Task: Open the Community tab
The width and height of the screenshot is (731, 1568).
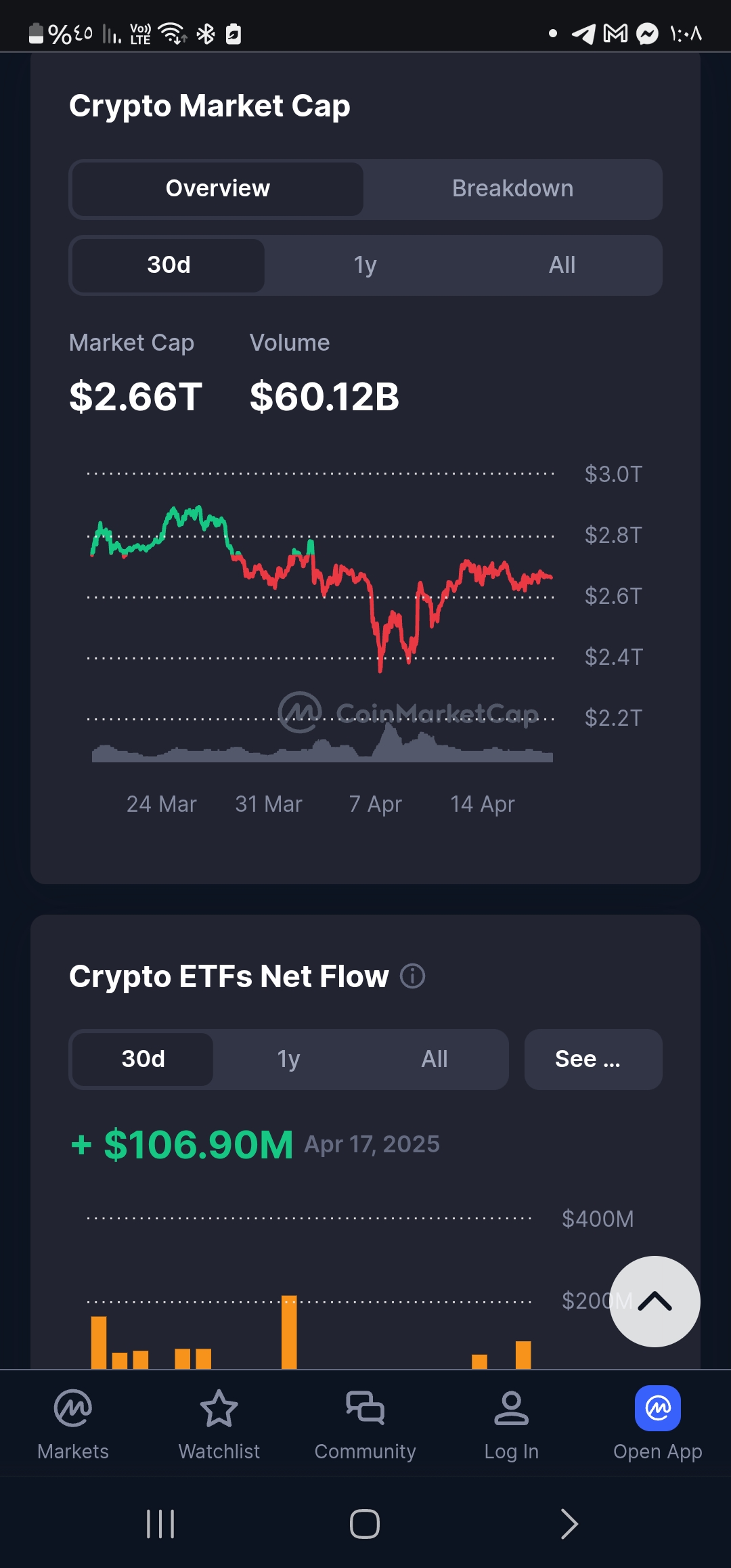Action: (x=365, y=1423)
